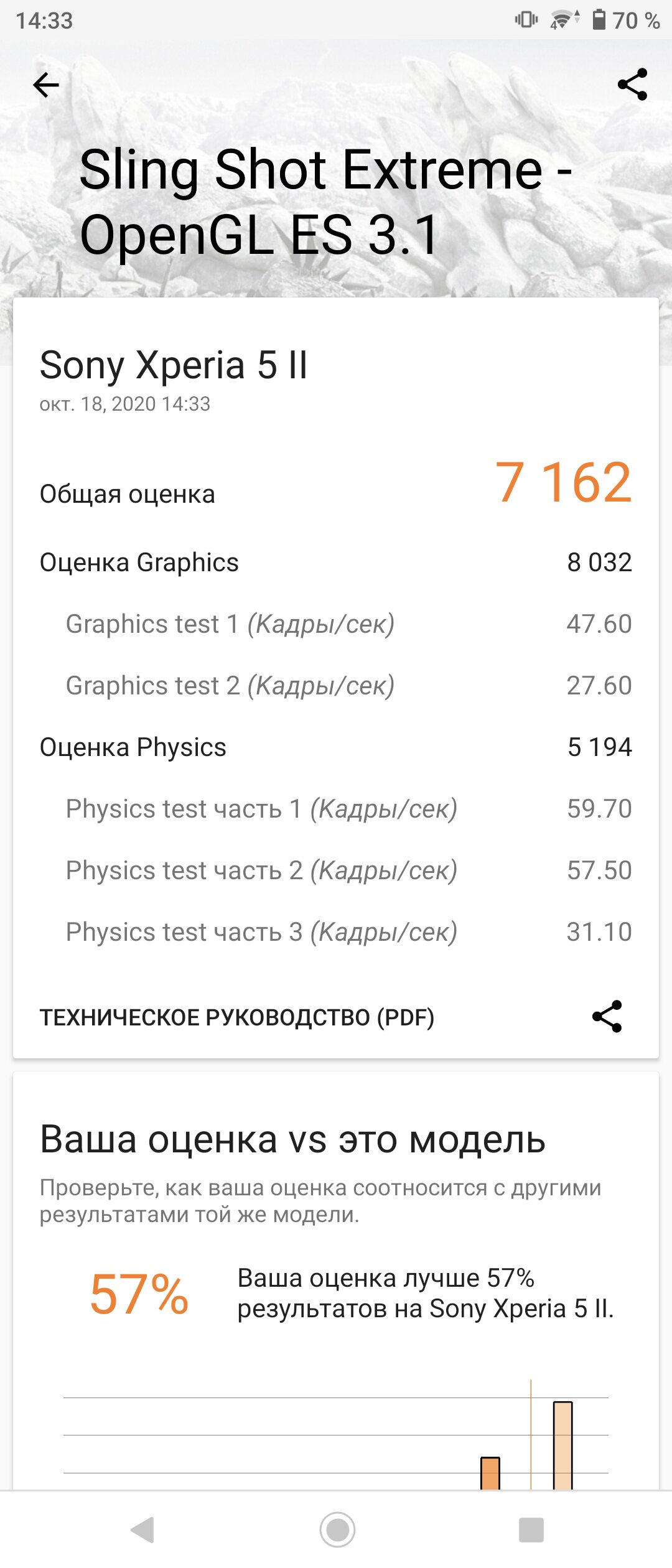Viewport: 672px width, 1568px height.
Task: Open recent apps from navigation bar
Action: (x=531, y=1529)
